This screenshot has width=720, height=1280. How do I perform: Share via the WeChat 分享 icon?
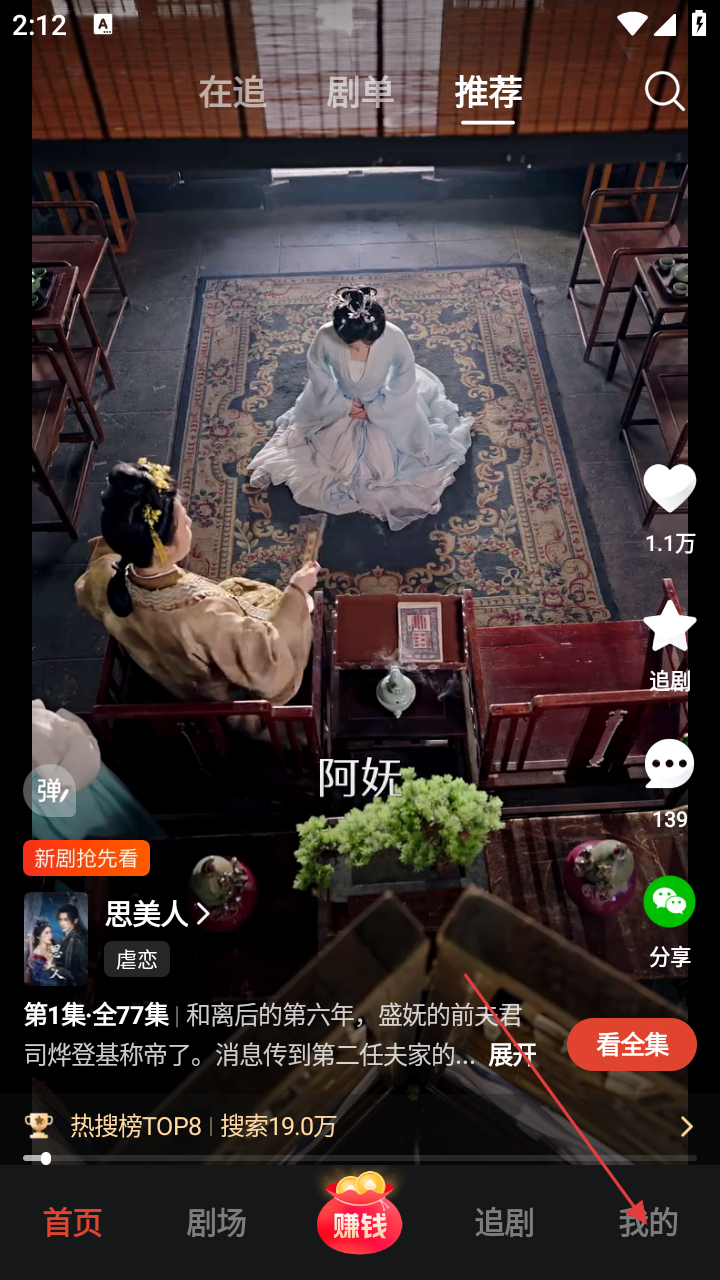(x=669, y=903)
